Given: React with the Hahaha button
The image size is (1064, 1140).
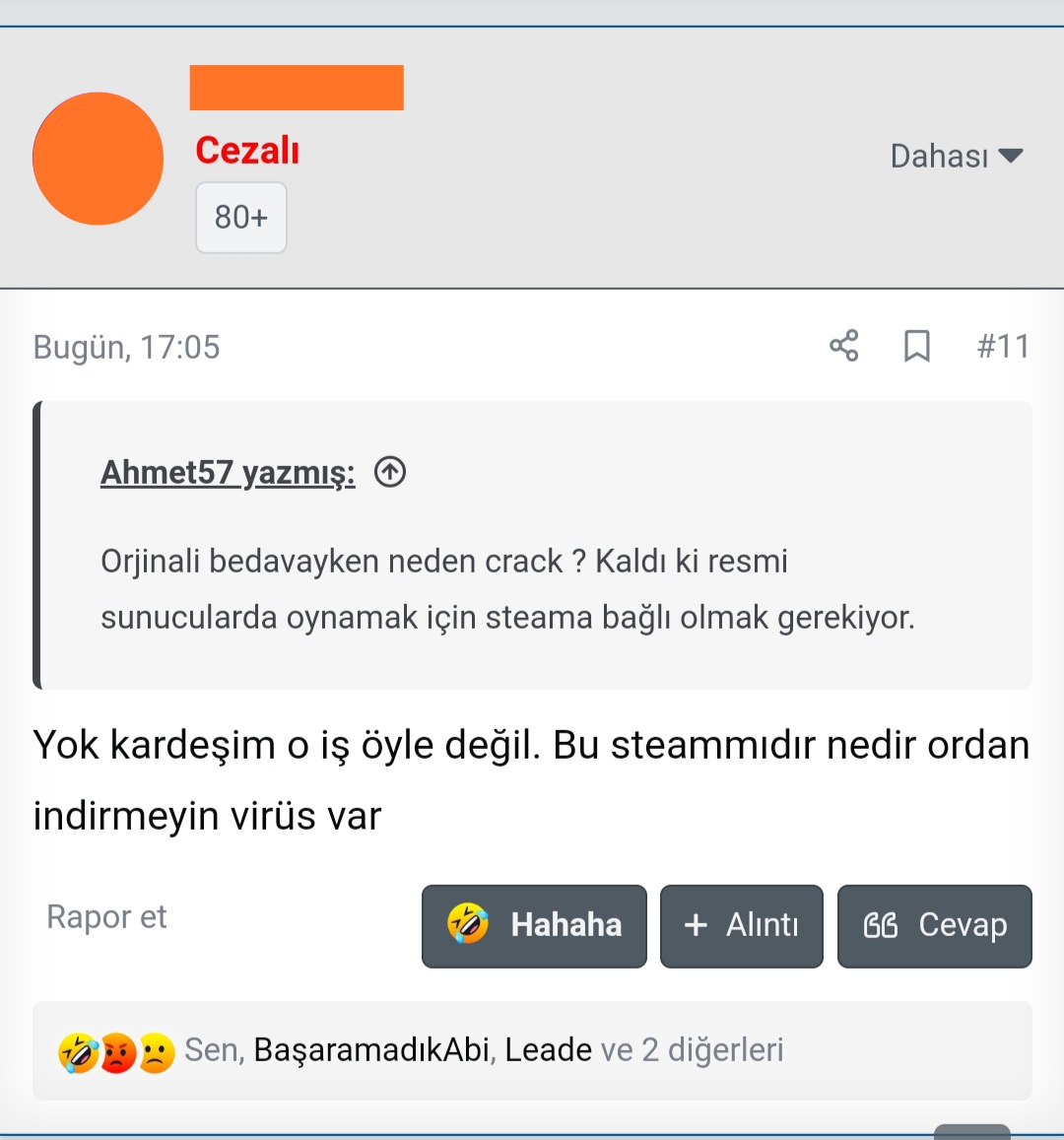Looking at the screenshot, I should coord(534,925).
